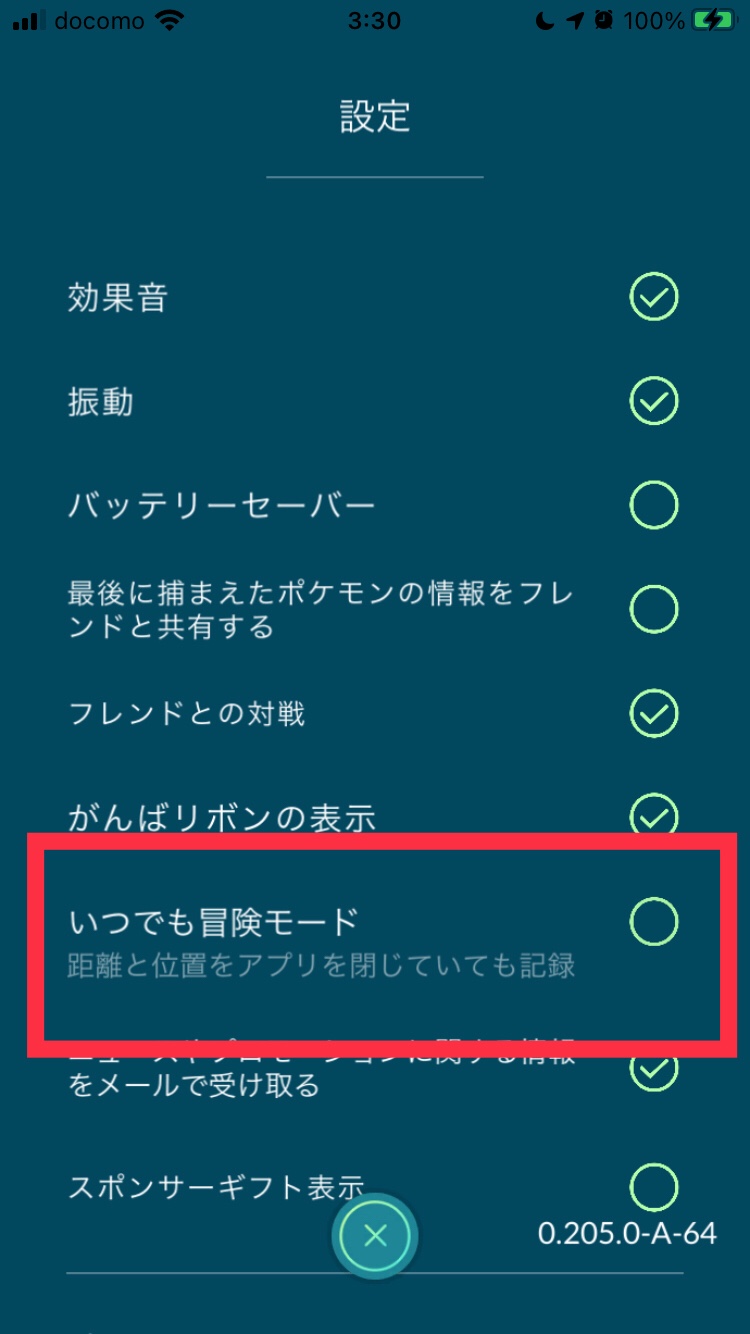The width and height of the screenshot is (750, 1334).
Task: Close settings with the X button
Action: 375,1237
